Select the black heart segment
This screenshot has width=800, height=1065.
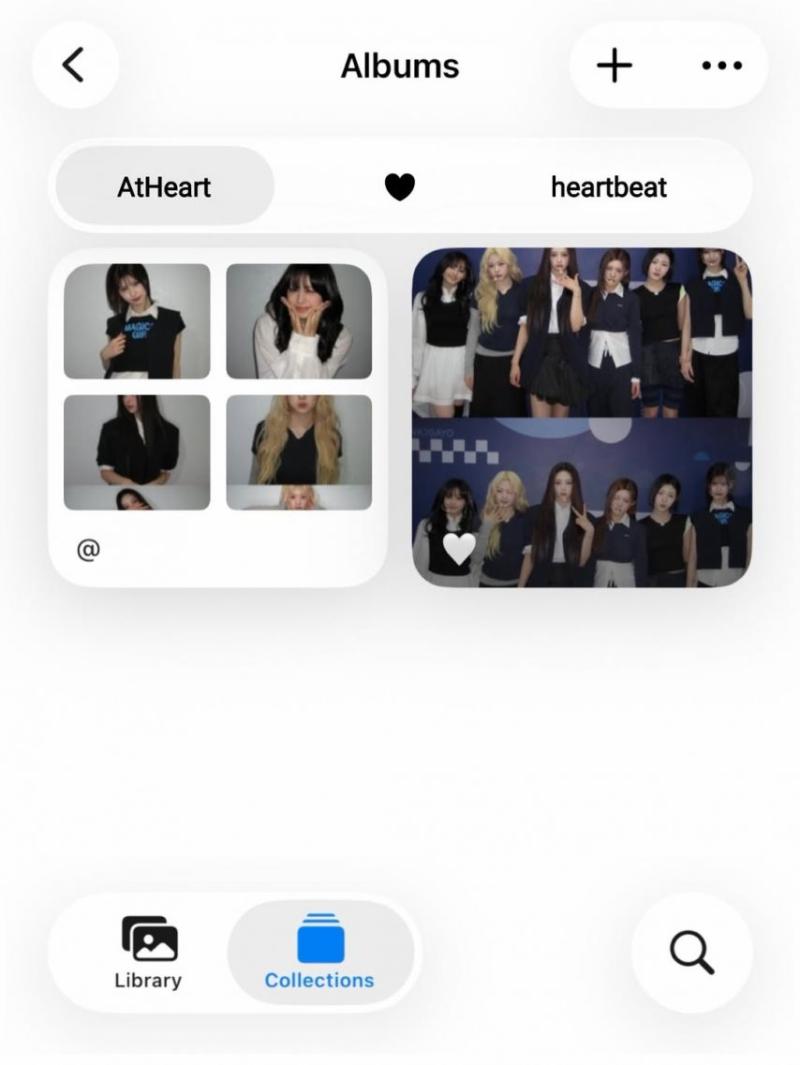(x=400, y=187)
